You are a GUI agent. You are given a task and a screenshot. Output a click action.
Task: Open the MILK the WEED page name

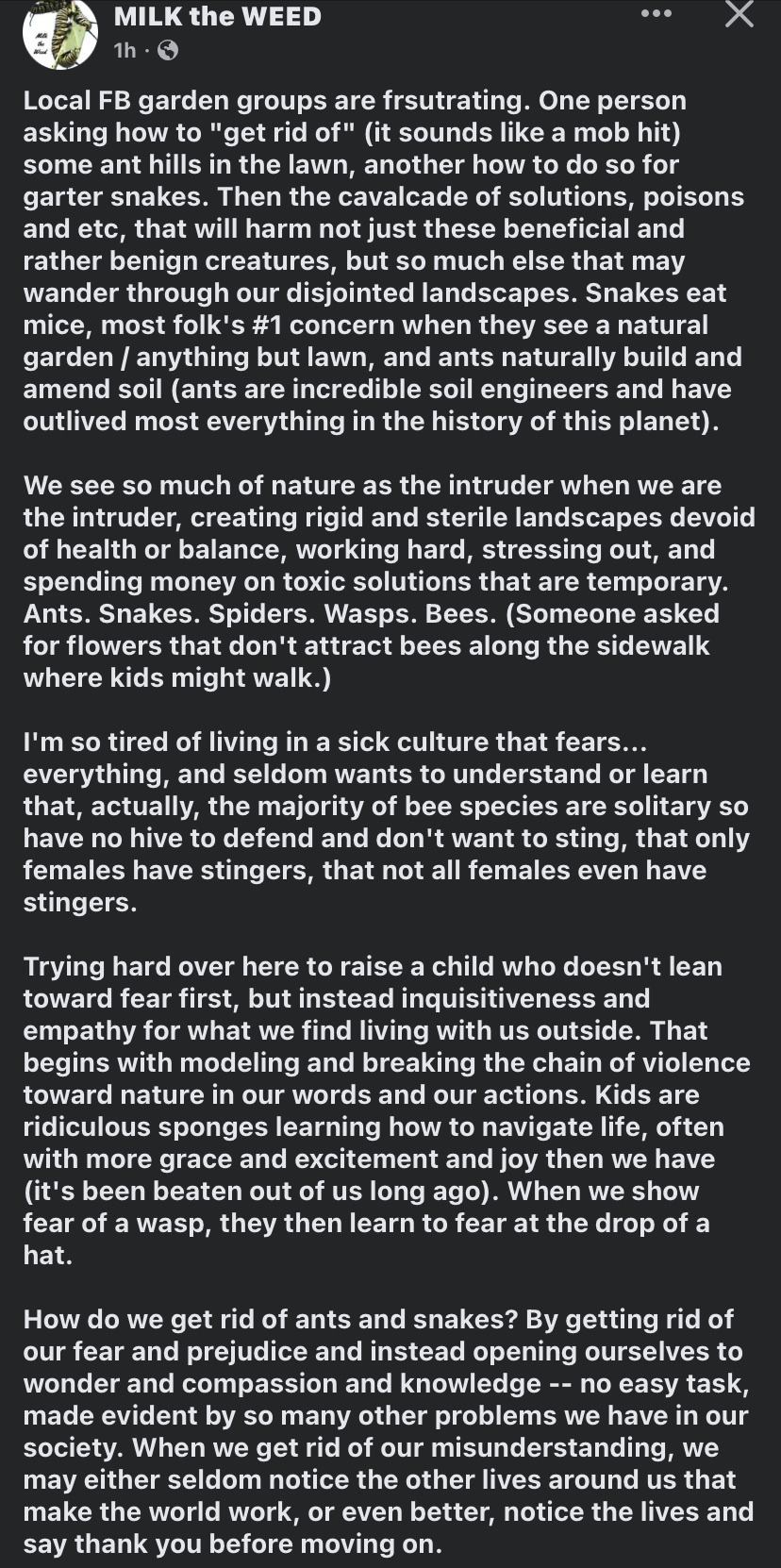[x=217, y=16]
